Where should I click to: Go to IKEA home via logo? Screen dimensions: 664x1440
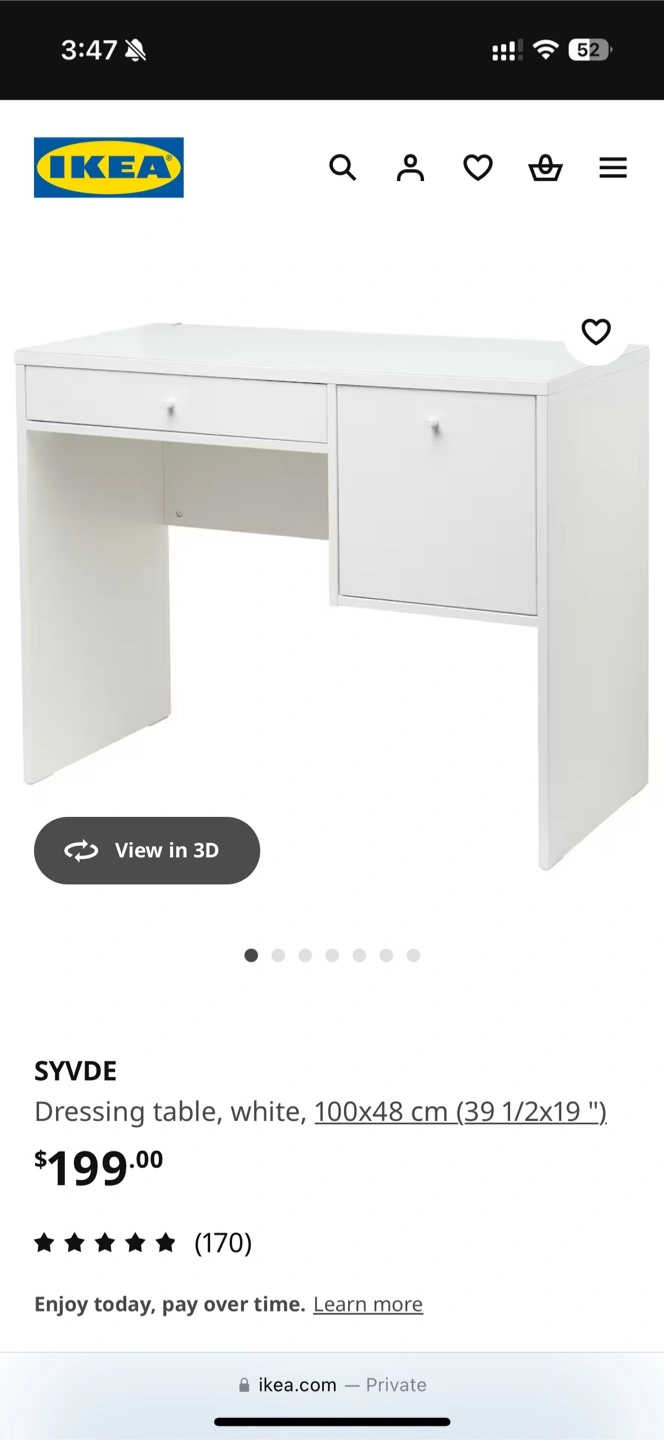109,167
